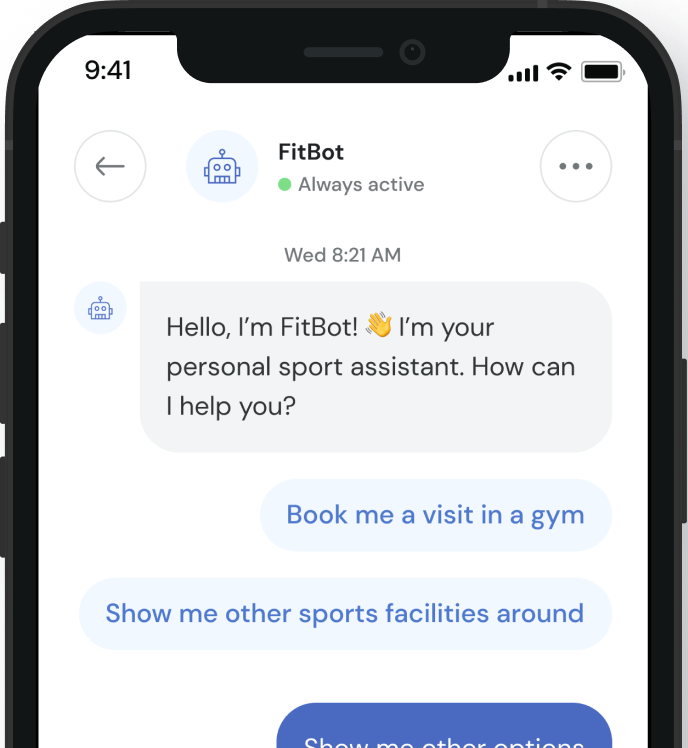The width and height of the screenshot is (688, 748).
Task: Open FitBot's profile avatar in header
Action: [222, 166]
